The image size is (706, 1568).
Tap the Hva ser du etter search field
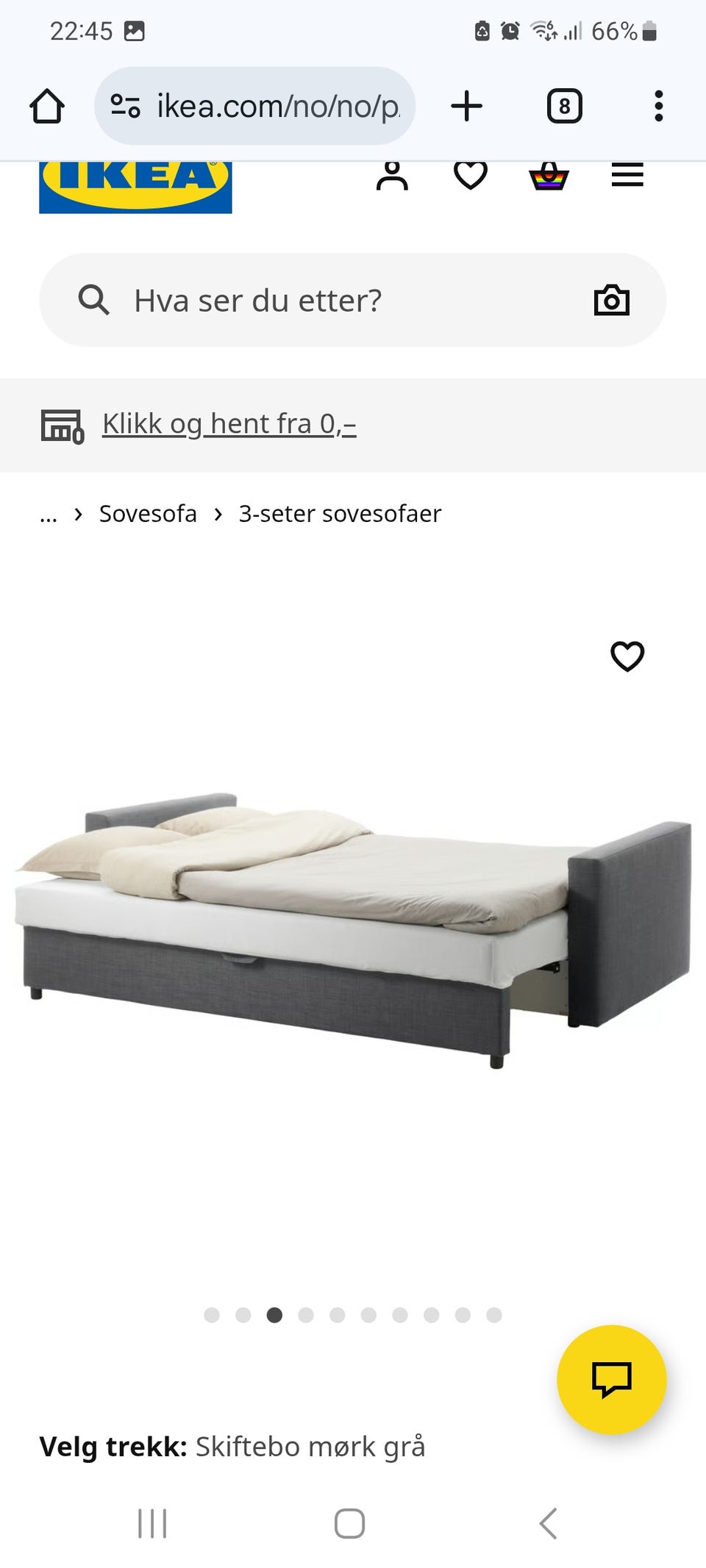pyautogui.click(x=294, y=300)
